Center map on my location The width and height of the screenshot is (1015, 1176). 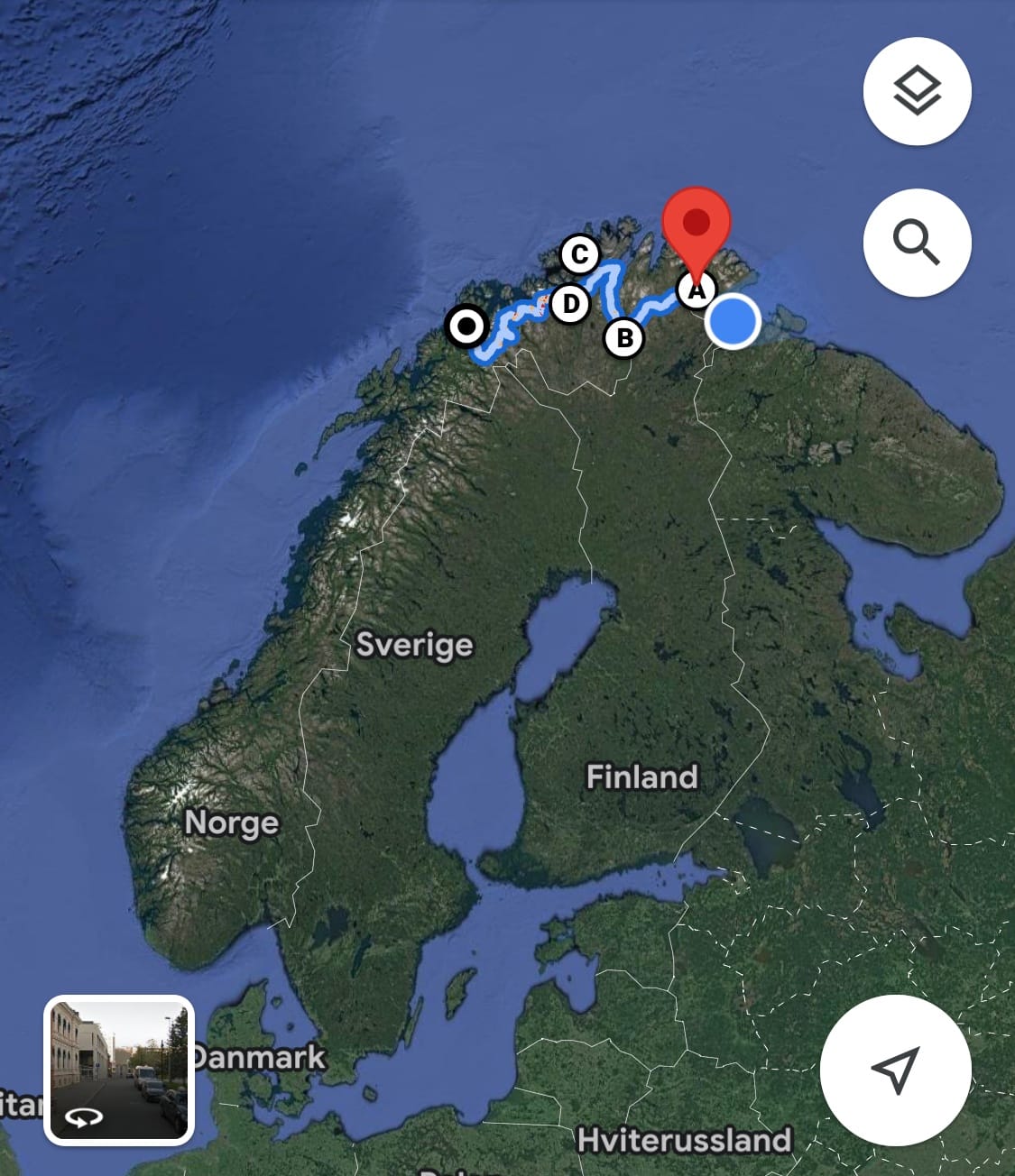pos(895,1070)
